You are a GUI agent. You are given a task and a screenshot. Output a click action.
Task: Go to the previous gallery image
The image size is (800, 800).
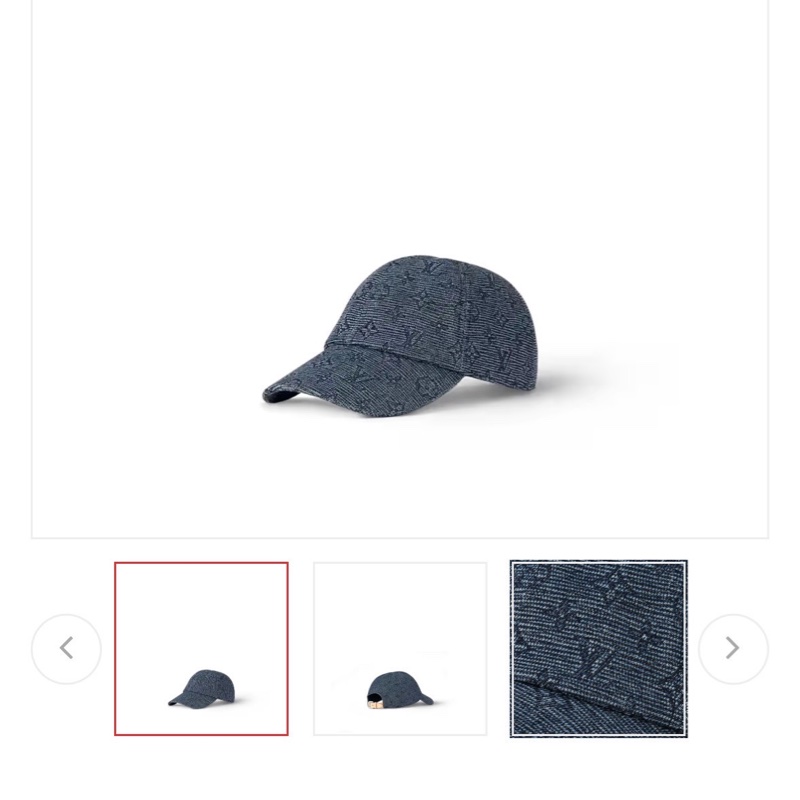[66, 649]
